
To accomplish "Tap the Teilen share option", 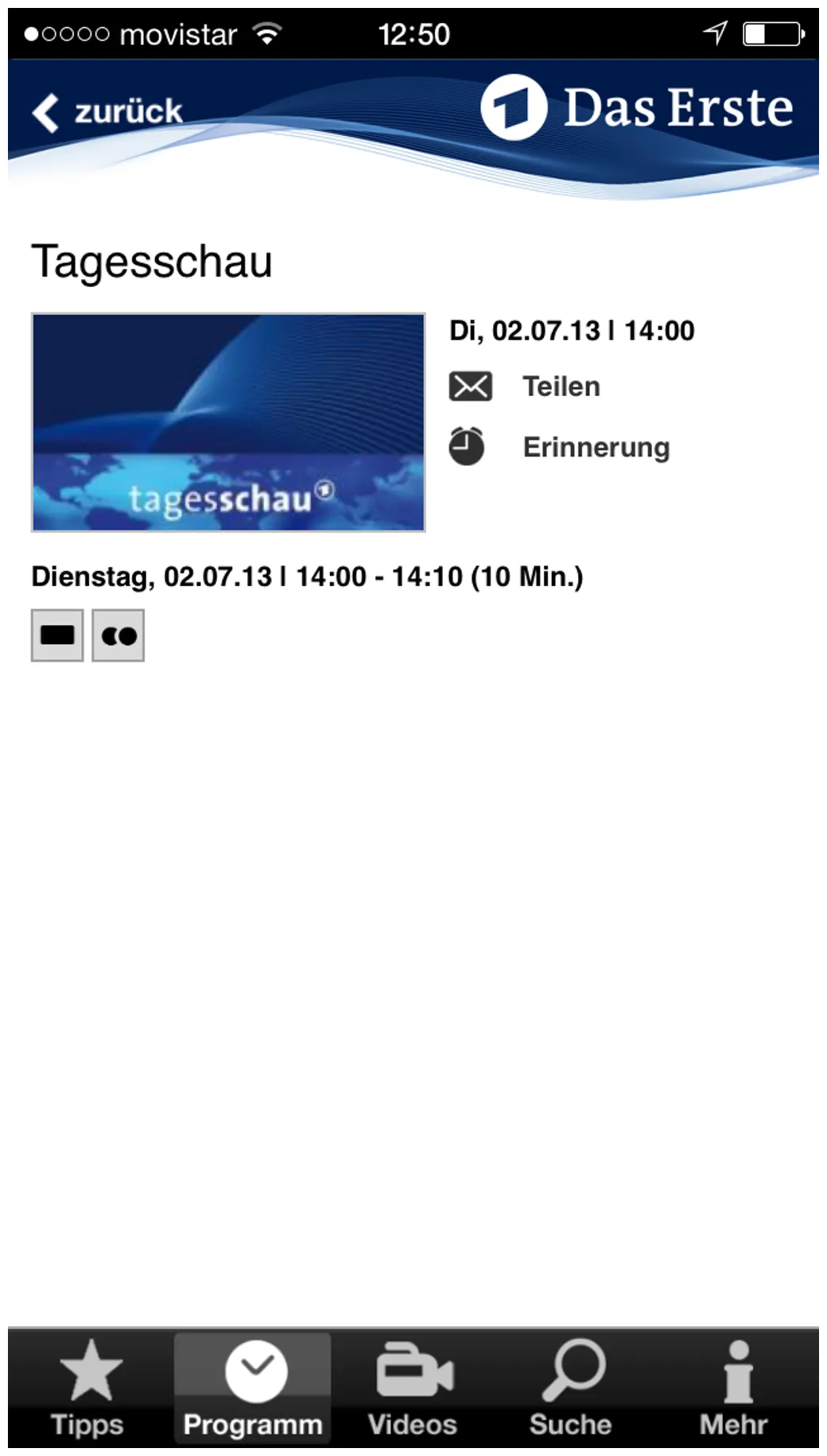I will (x=561, y=386).
